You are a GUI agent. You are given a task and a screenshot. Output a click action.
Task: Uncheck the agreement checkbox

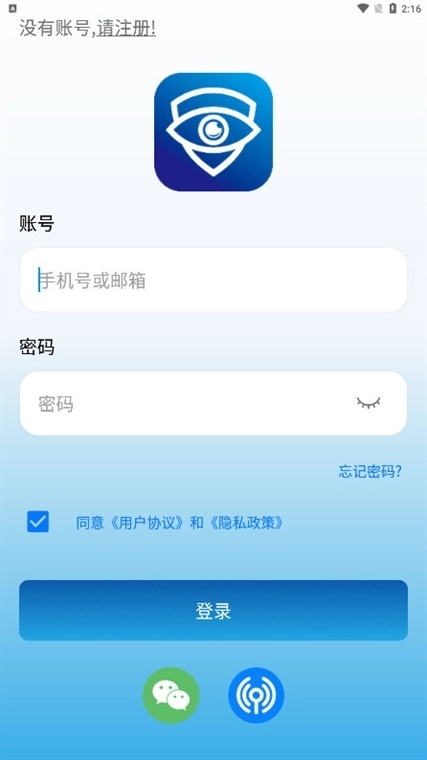38,522
